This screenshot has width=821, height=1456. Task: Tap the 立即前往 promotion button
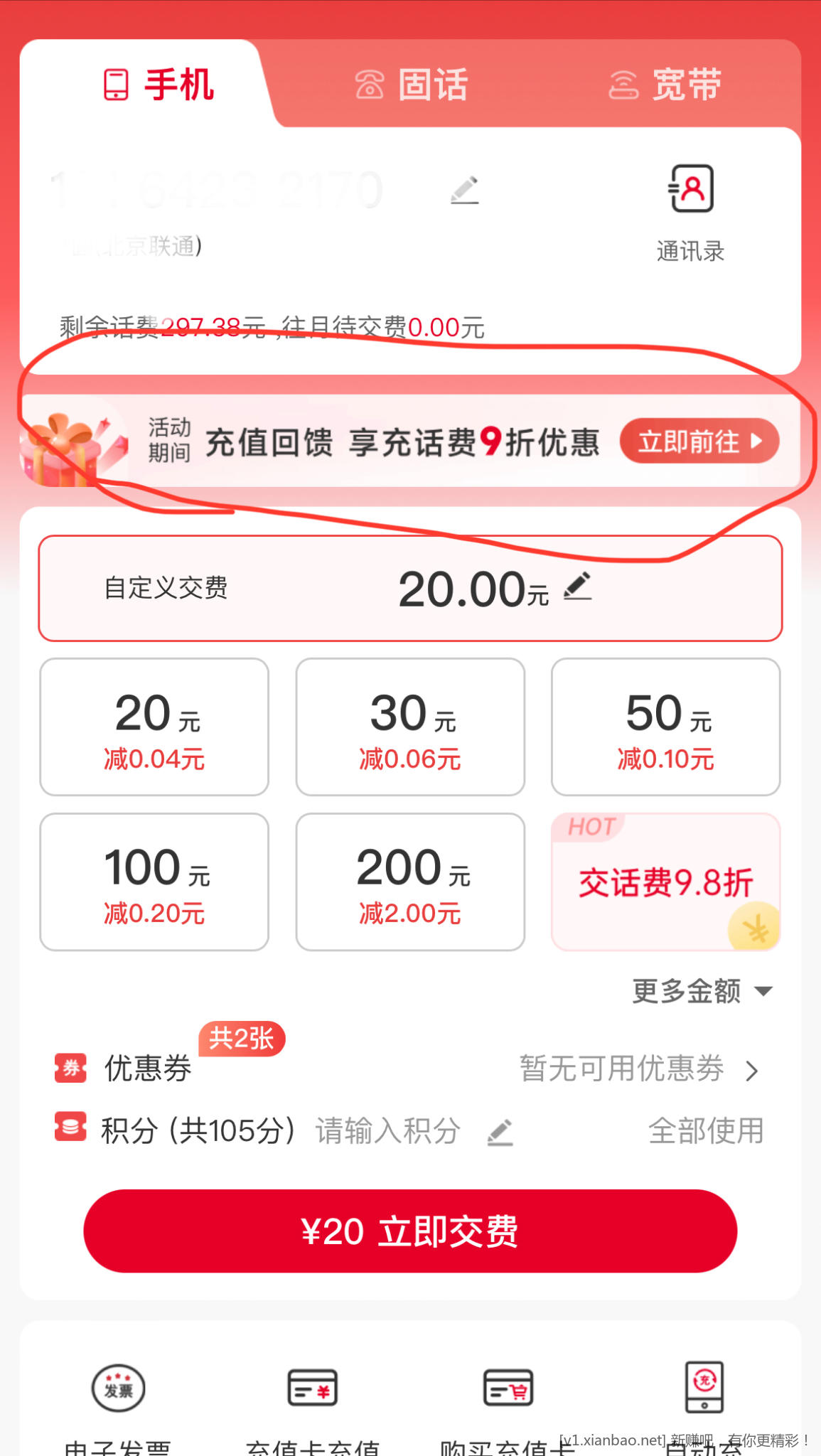tap(699, 441)
